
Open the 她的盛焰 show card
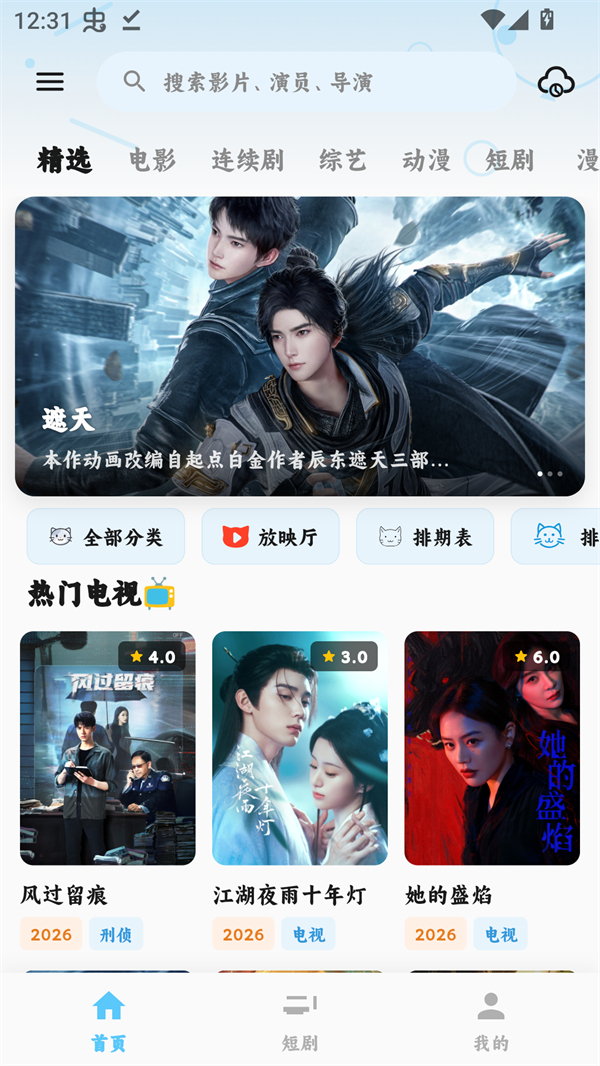click(x=492, y=748)
